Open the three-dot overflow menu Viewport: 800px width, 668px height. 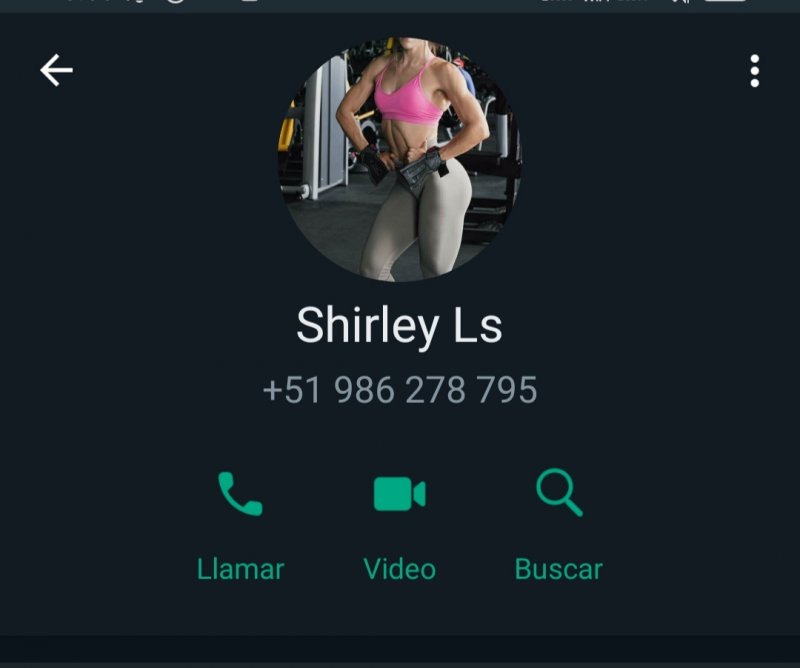[x=754, y=71]
